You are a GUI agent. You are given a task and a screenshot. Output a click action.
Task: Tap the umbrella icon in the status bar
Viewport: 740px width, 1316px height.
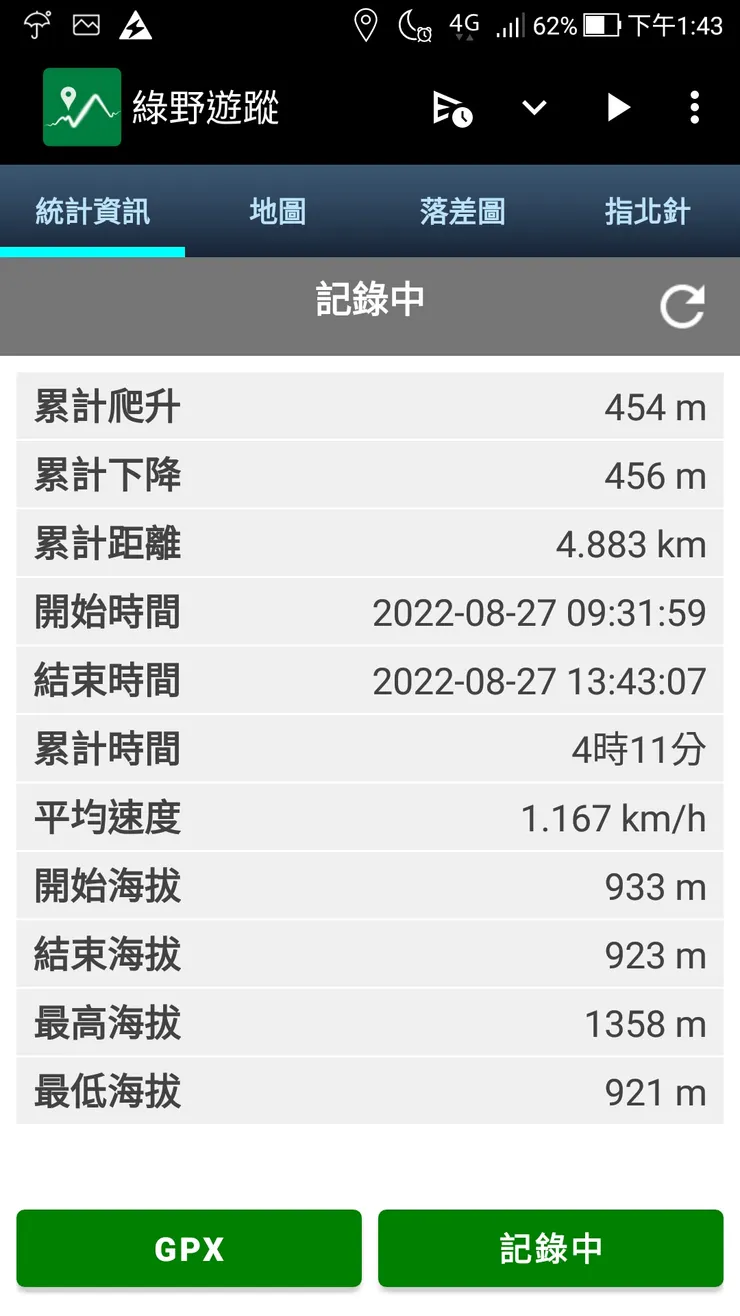[38, 27]
